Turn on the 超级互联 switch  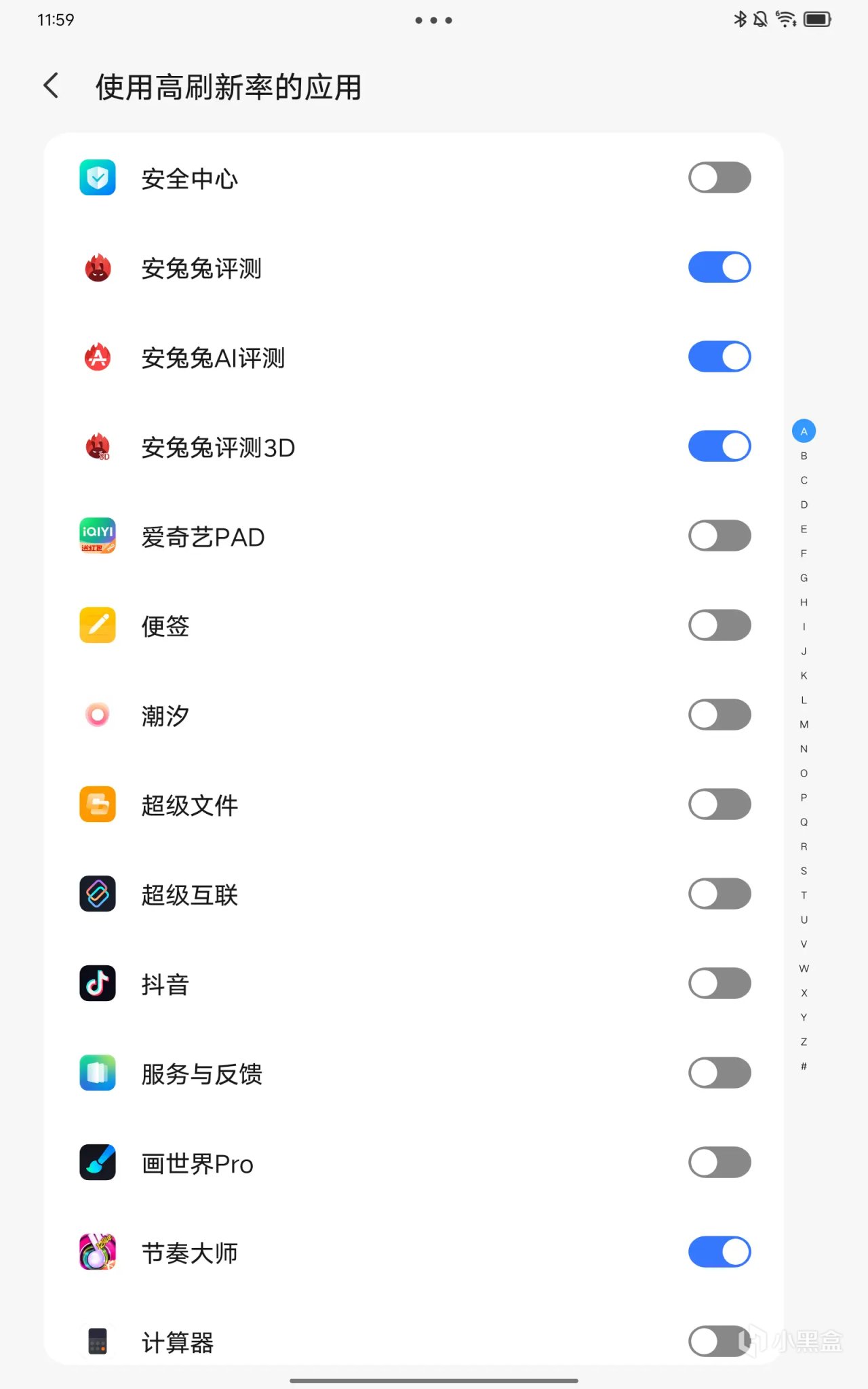(719, 894)
